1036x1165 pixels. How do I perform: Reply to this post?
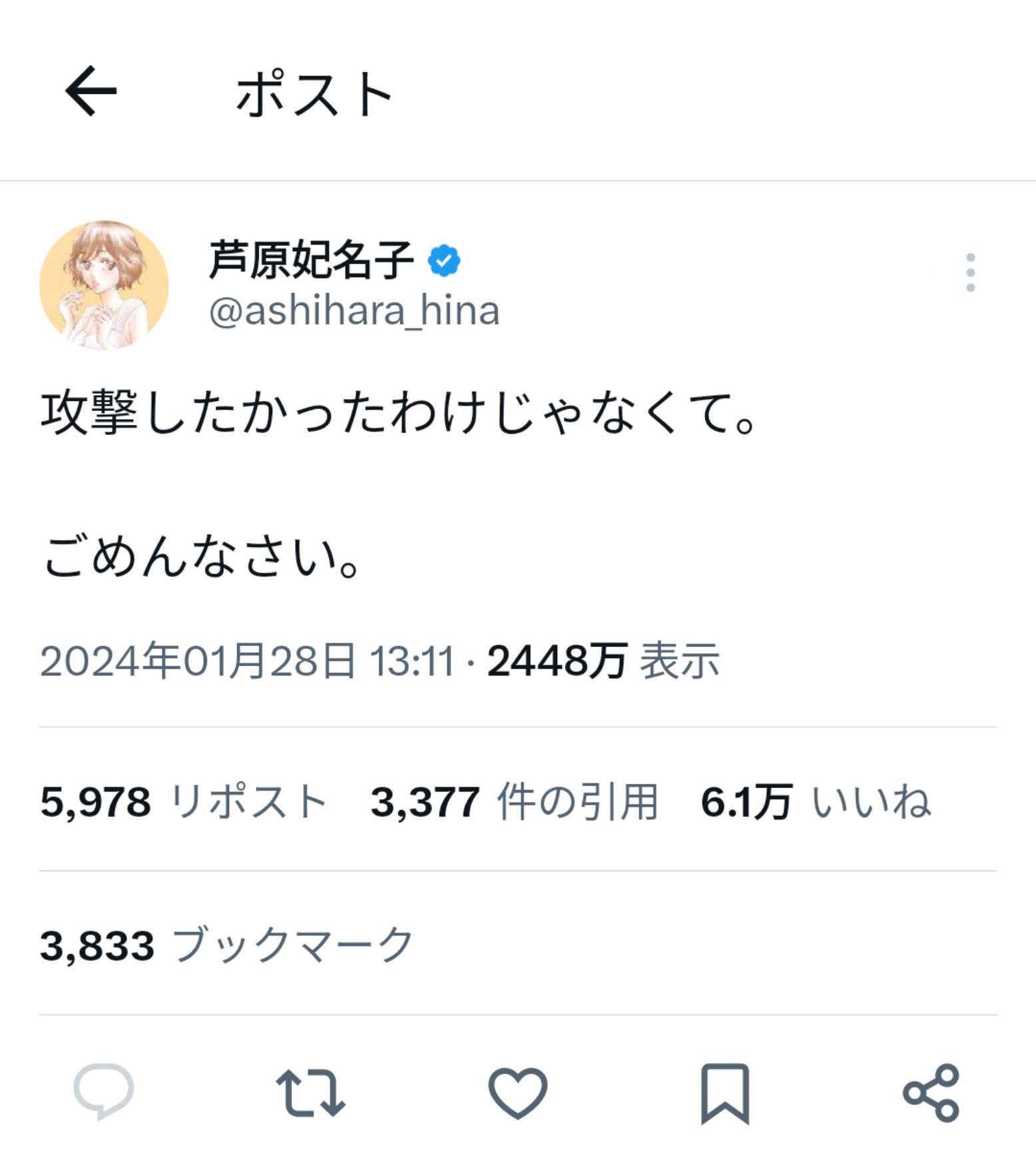[x=103, y=1091]
